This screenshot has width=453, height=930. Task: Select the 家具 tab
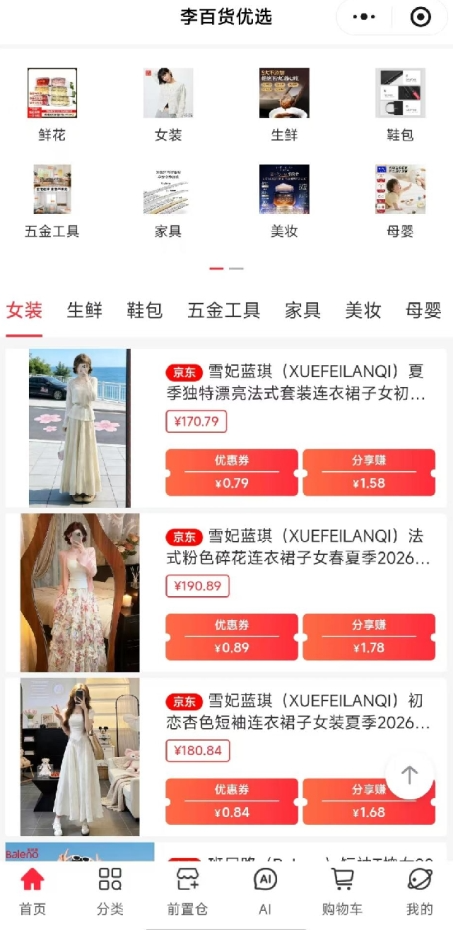(x=302, y=310)
